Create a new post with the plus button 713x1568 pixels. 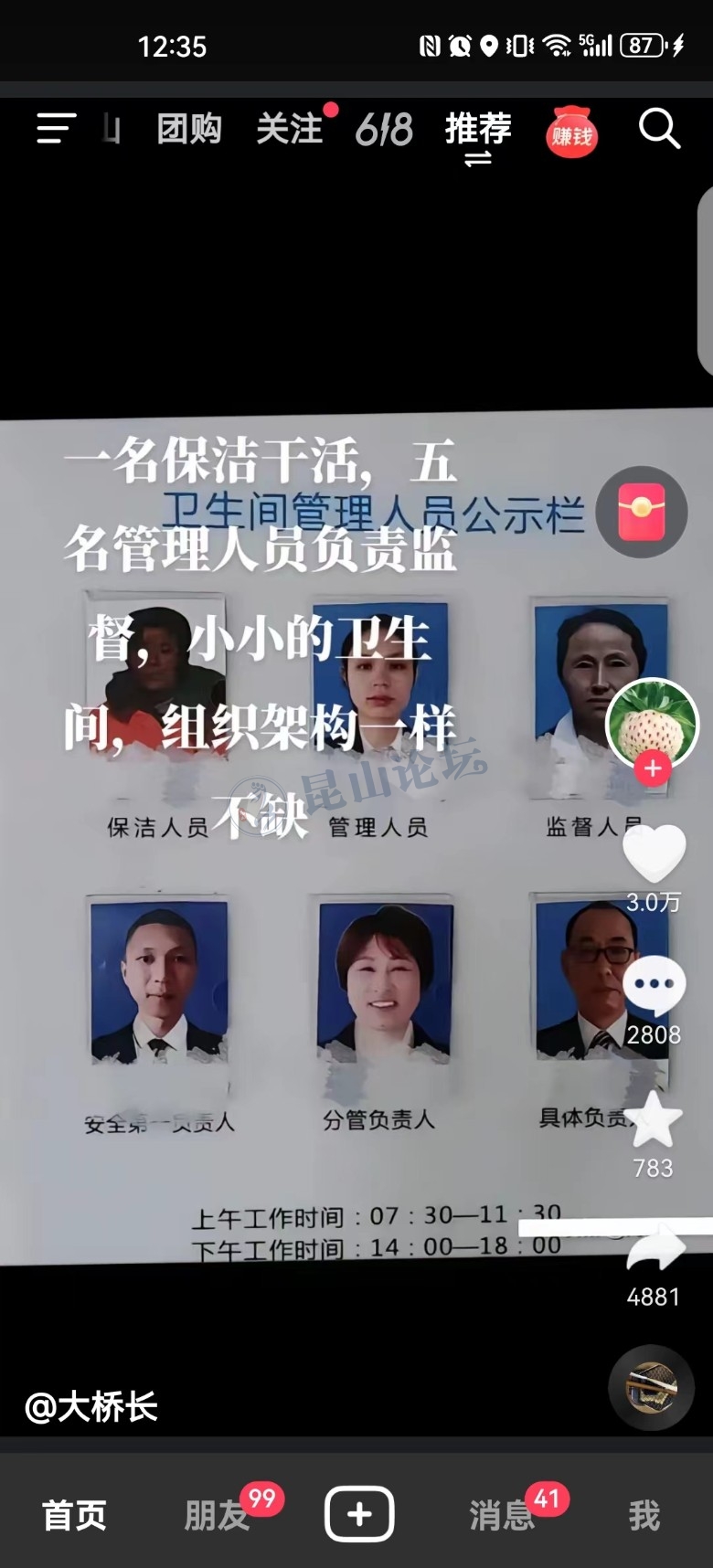click(359, 1514)
